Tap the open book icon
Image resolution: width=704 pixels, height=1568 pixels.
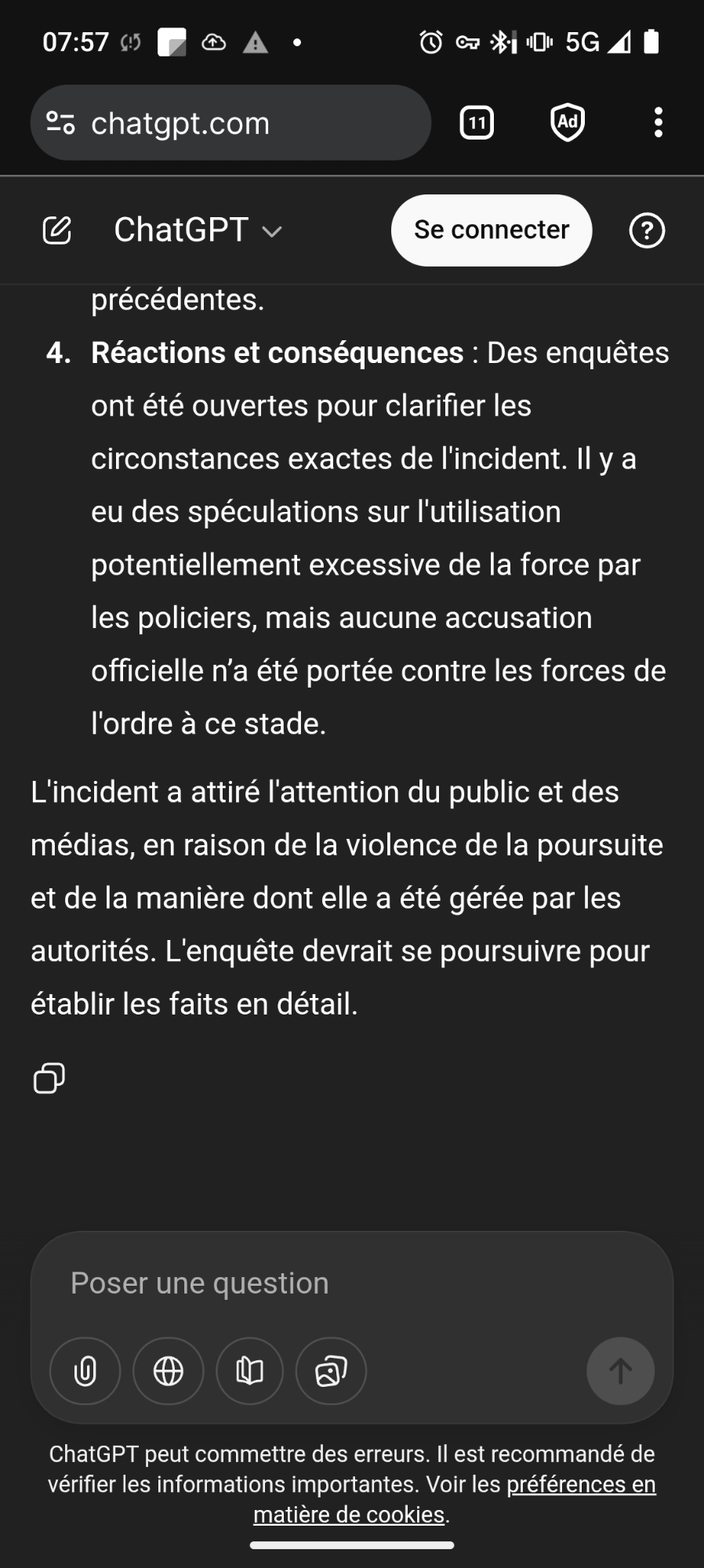pos(250,1371)
